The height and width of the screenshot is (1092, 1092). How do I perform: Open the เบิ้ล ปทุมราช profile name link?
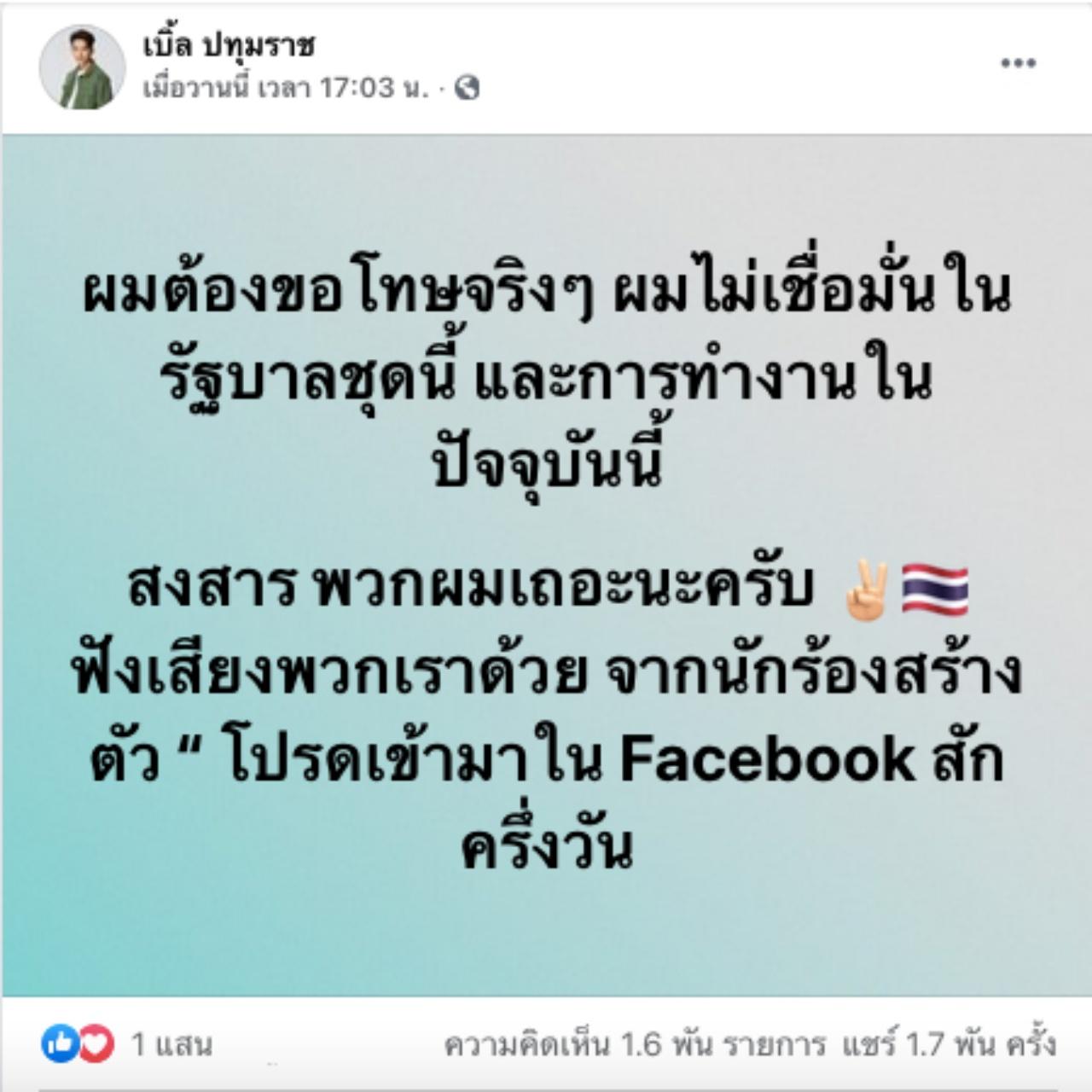coord(229,46)
